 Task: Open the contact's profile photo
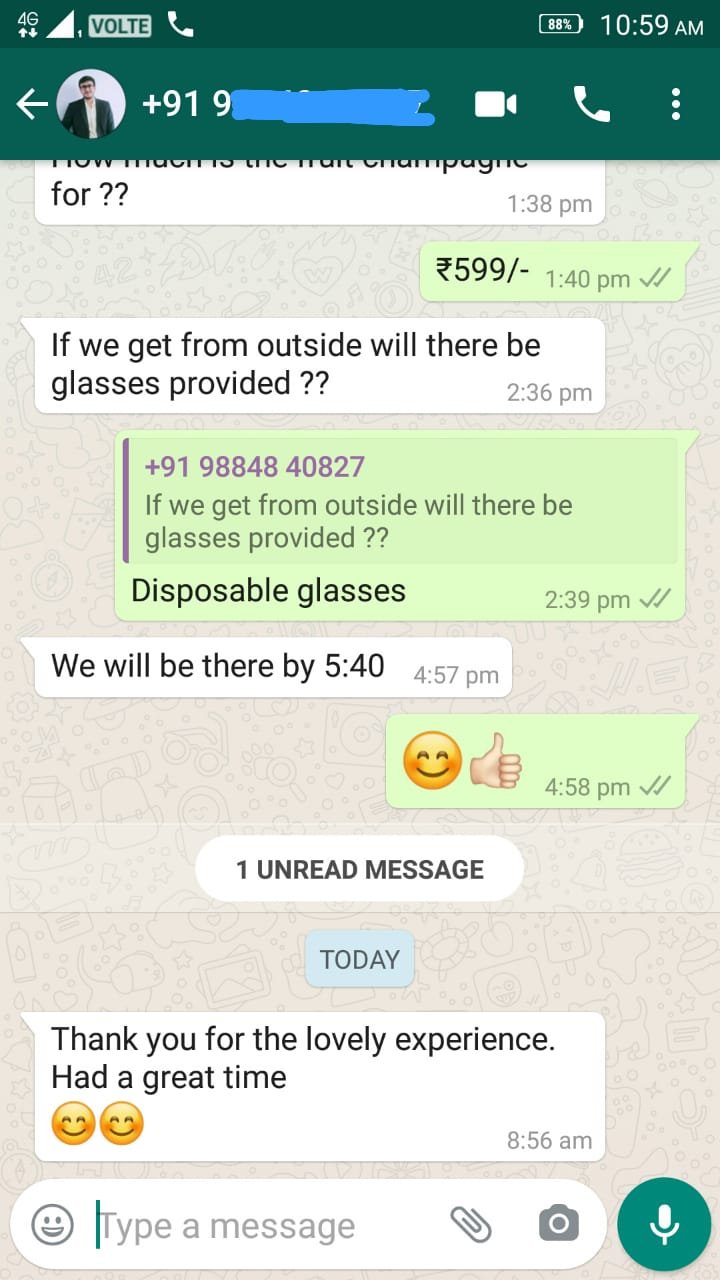[91, 104]
